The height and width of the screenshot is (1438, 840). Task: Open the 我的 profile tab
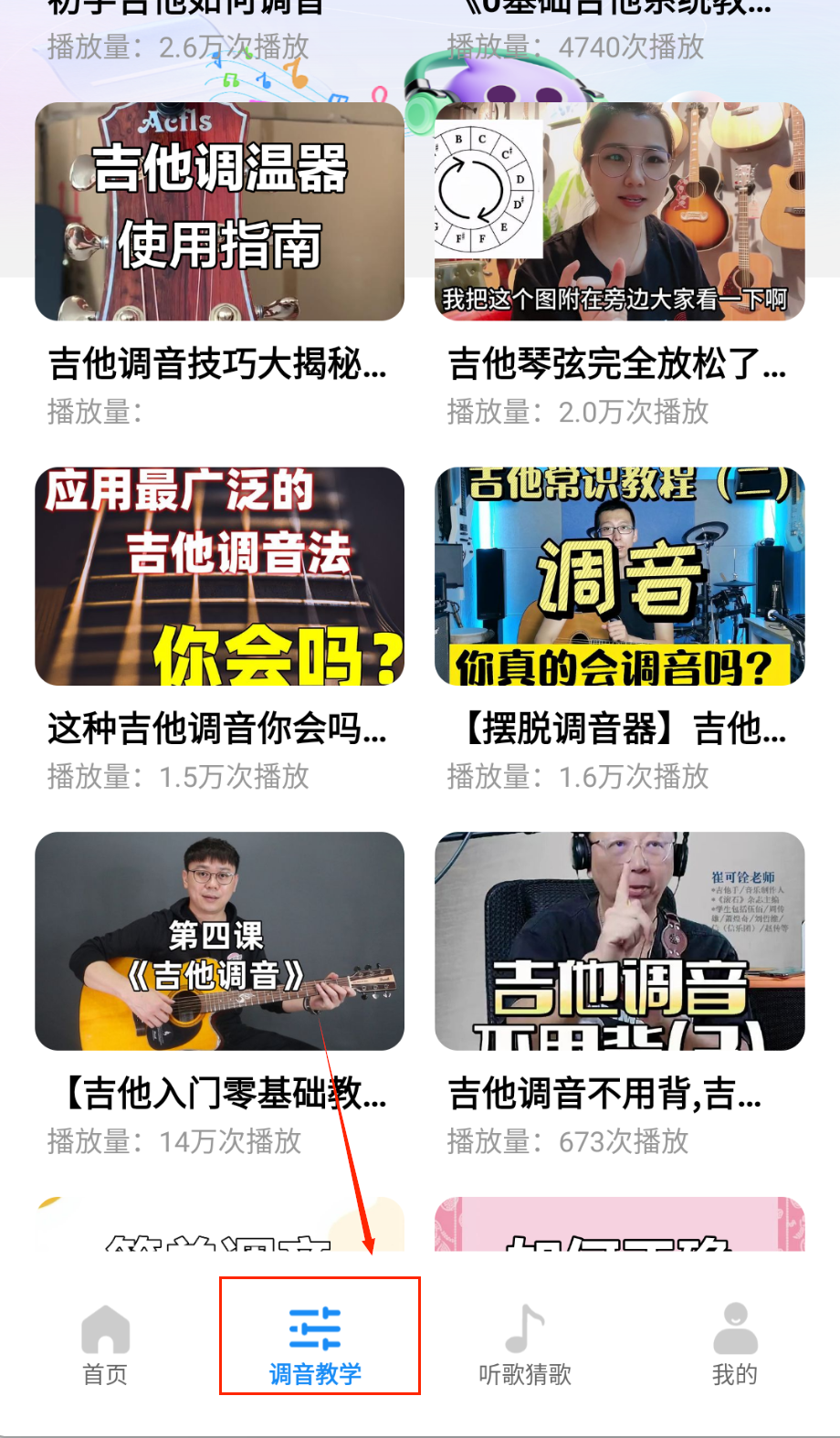pyautogui.click(x=735, y=1345)
